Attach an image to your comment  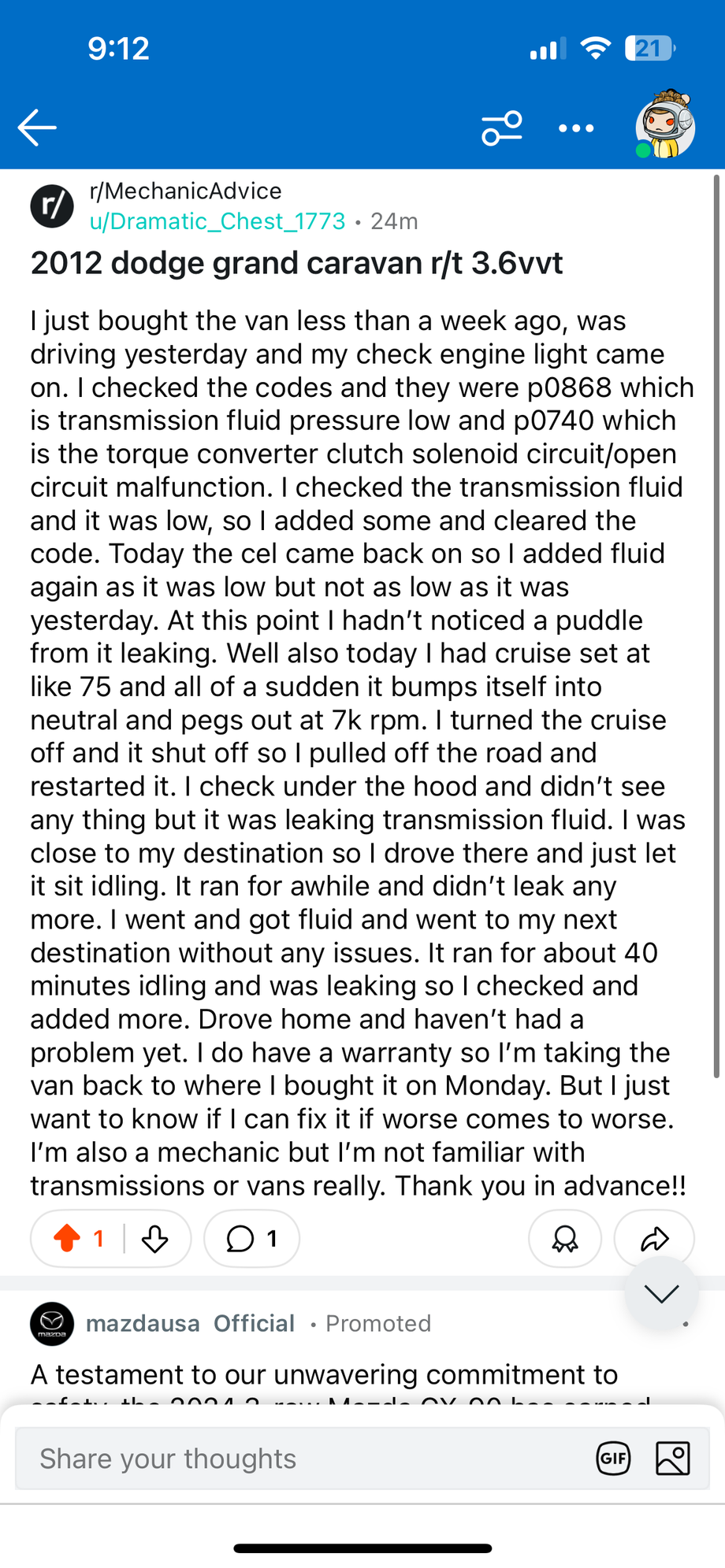[673, 1459]
